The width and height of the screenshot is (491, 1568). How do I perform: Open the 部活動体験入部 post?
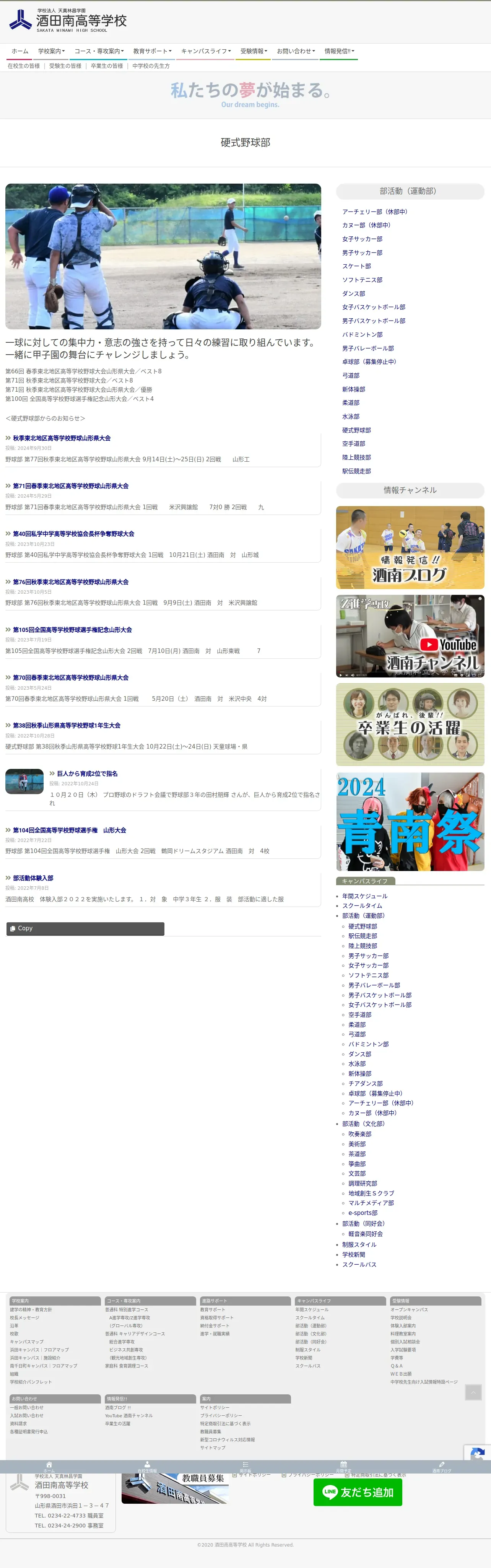click(33, 878)
